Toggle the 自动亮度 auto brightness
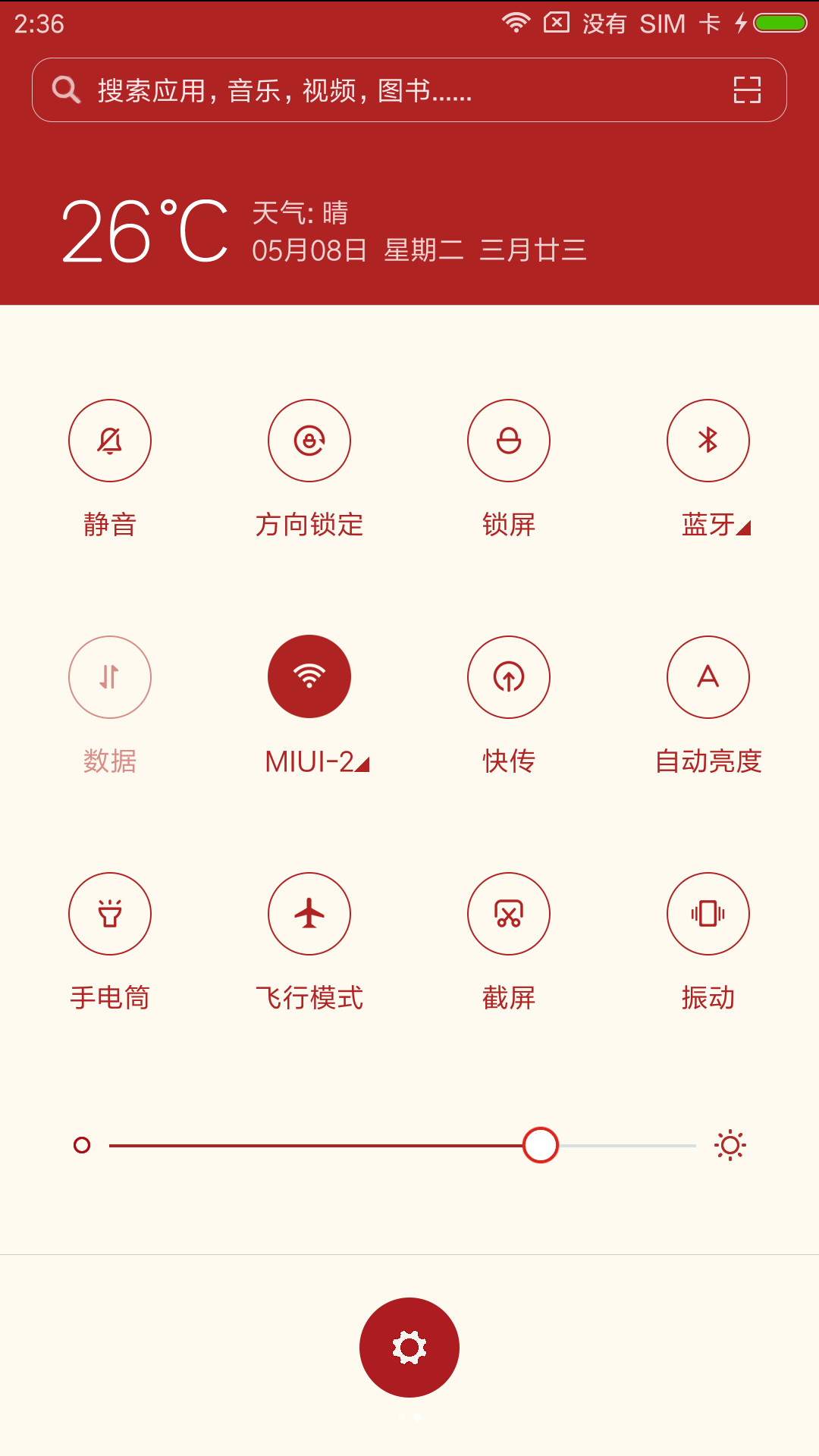The image size is (819, 1456). pos(708,677)
